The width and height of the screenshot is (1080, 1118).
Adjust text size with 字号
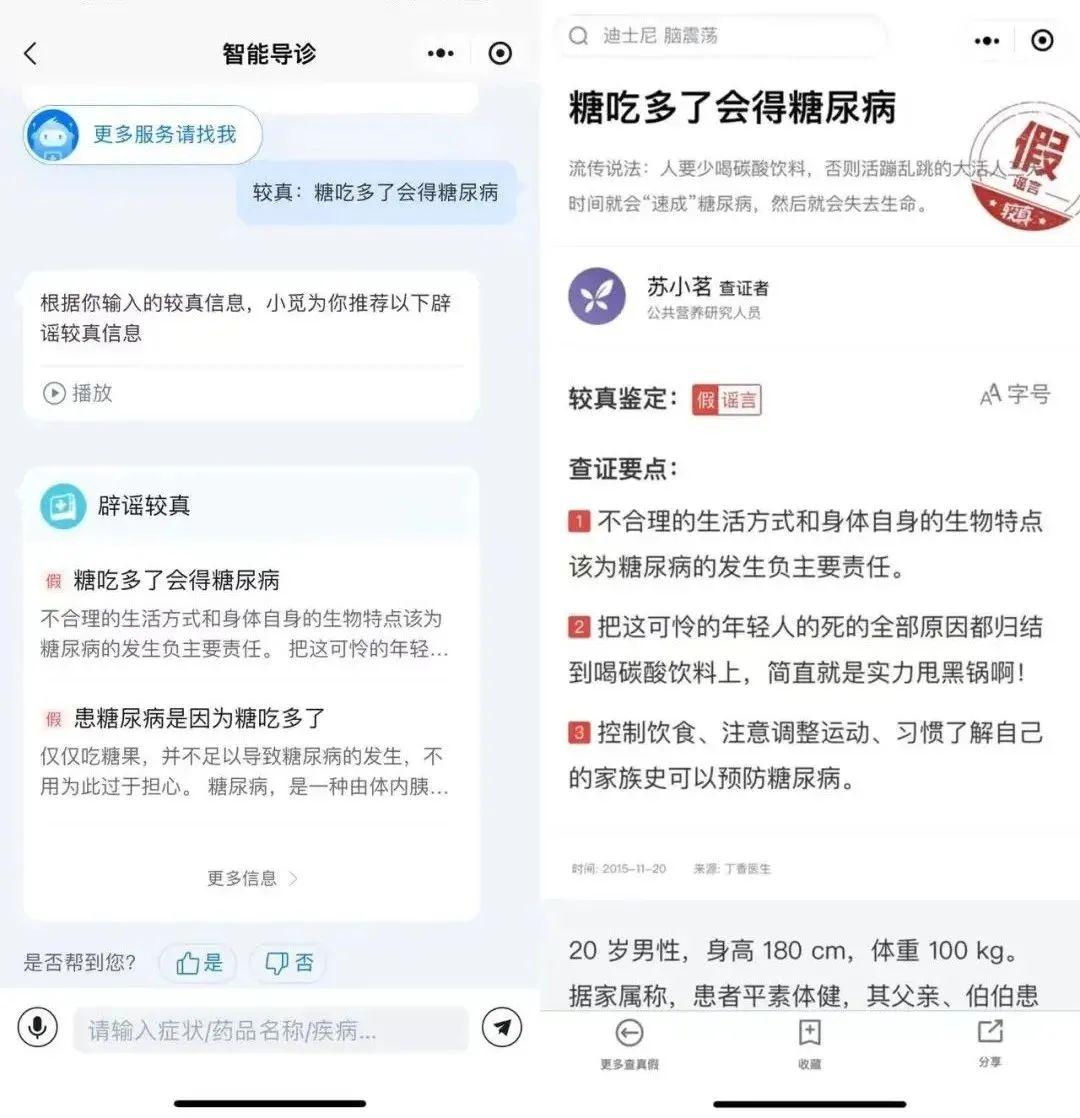[1015, 395]
